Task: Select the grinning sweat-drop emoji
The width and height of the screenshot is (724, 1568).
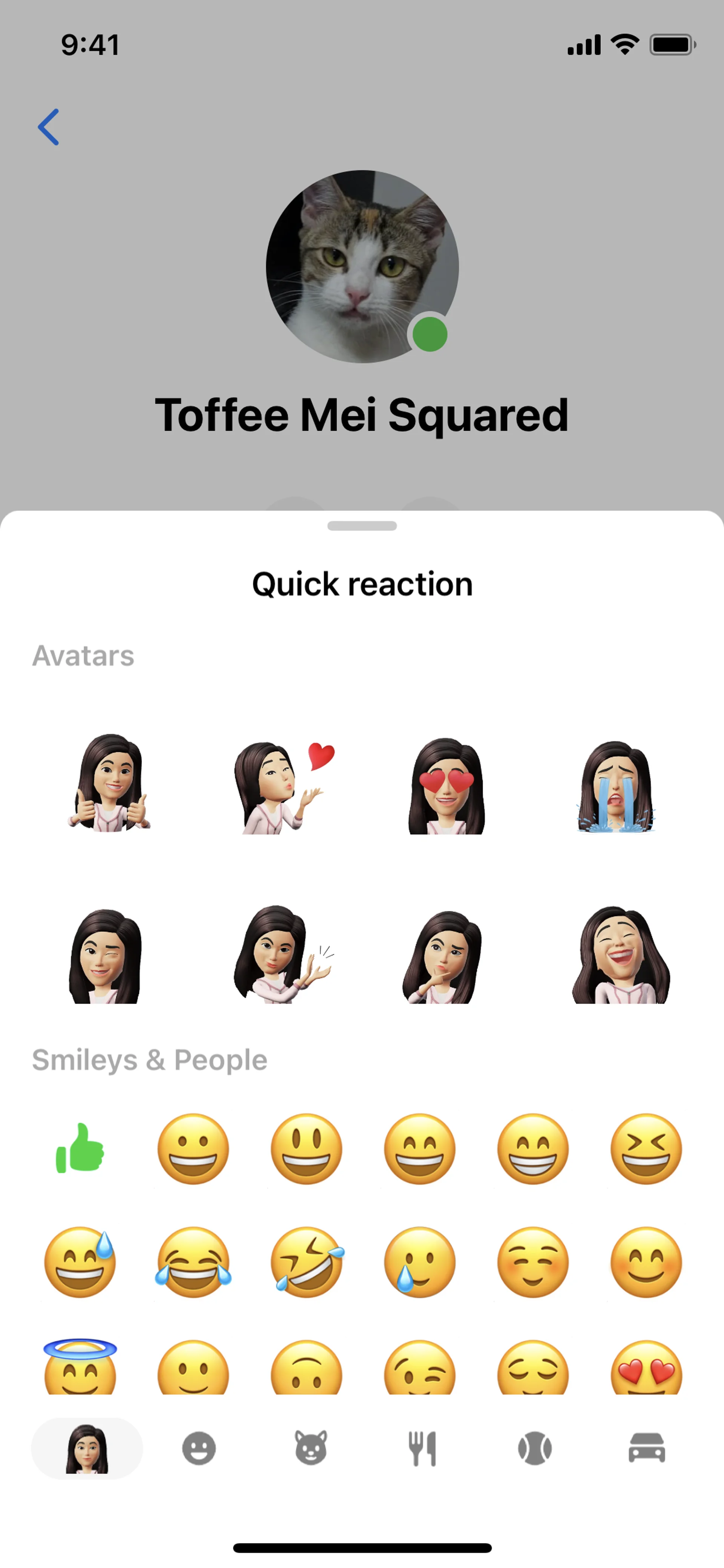Action: coord(80,1262)
